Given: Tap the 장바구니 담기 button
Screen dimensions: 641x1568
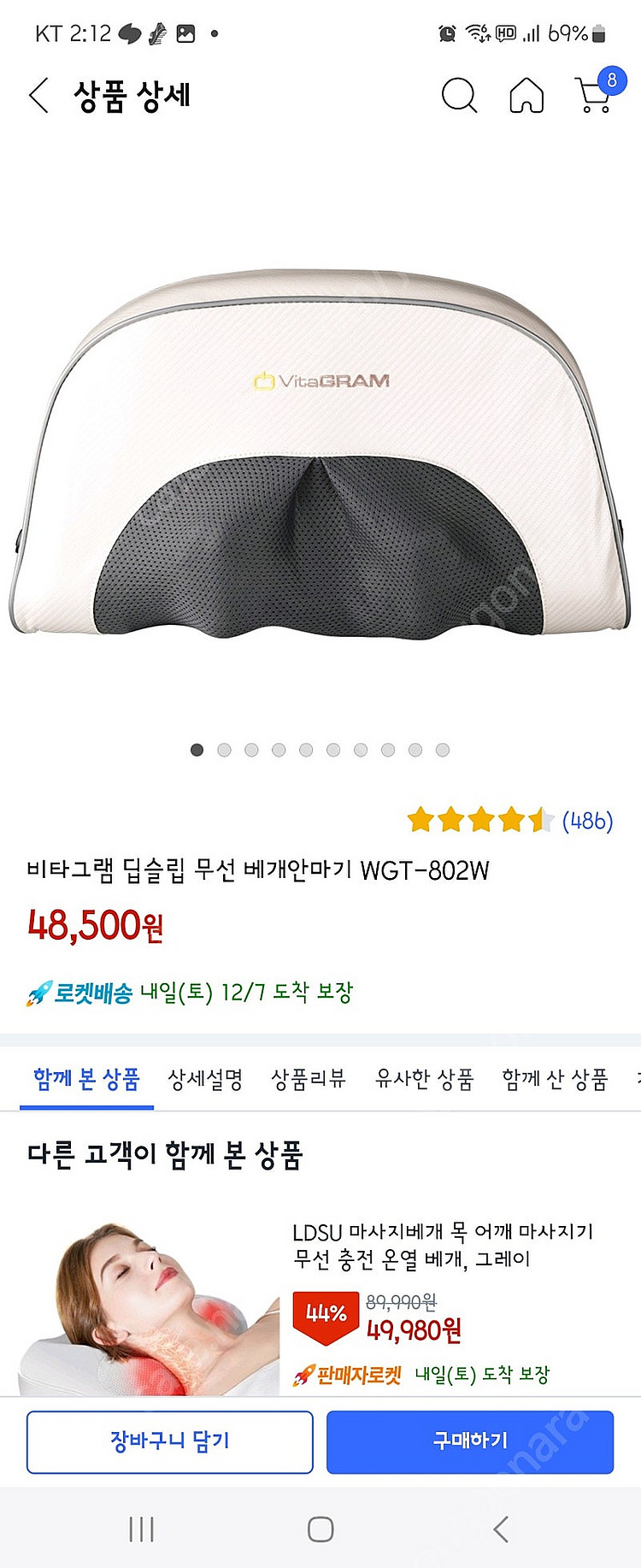Looking at the screenshot, I should click(170, 1441).
